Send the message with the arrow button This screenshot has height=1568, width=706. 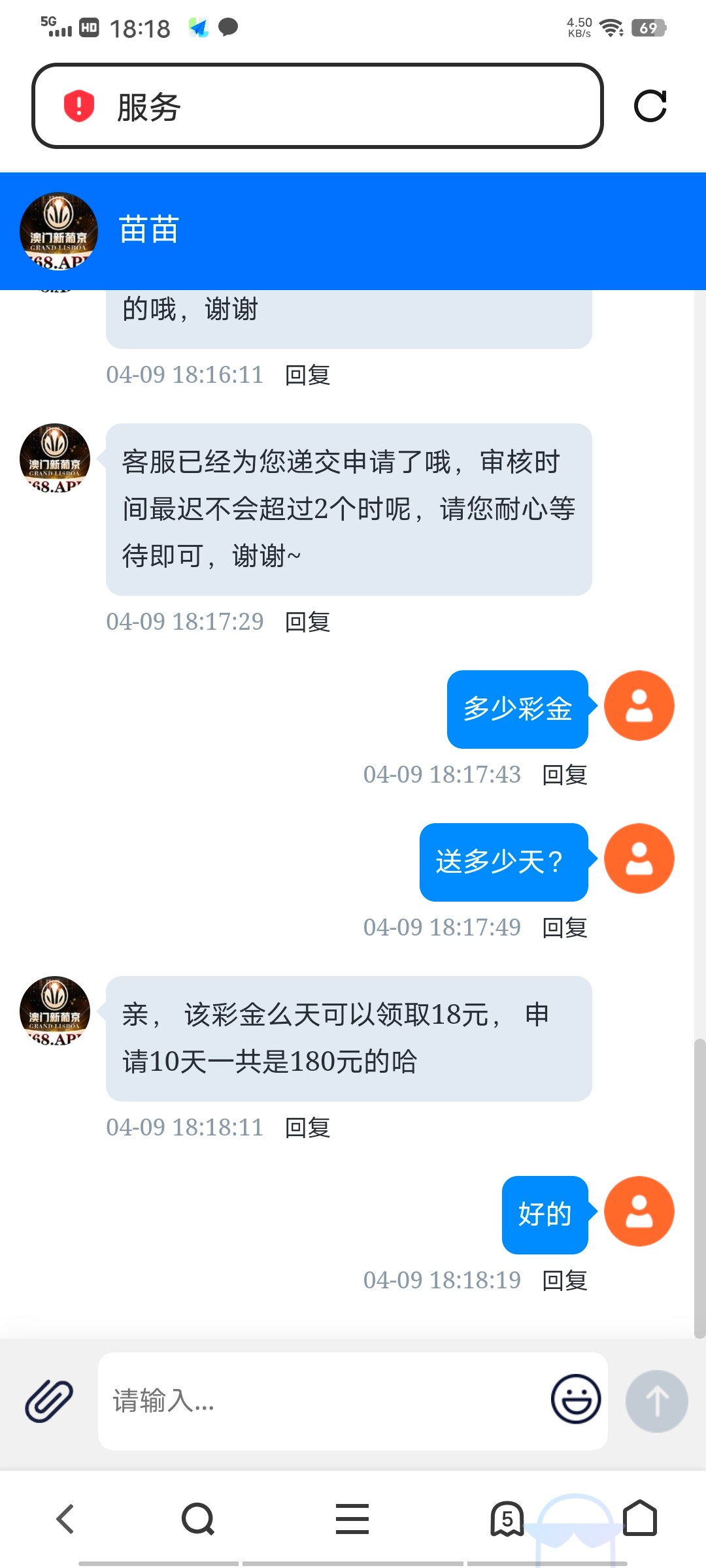[x=656, y=1401]
